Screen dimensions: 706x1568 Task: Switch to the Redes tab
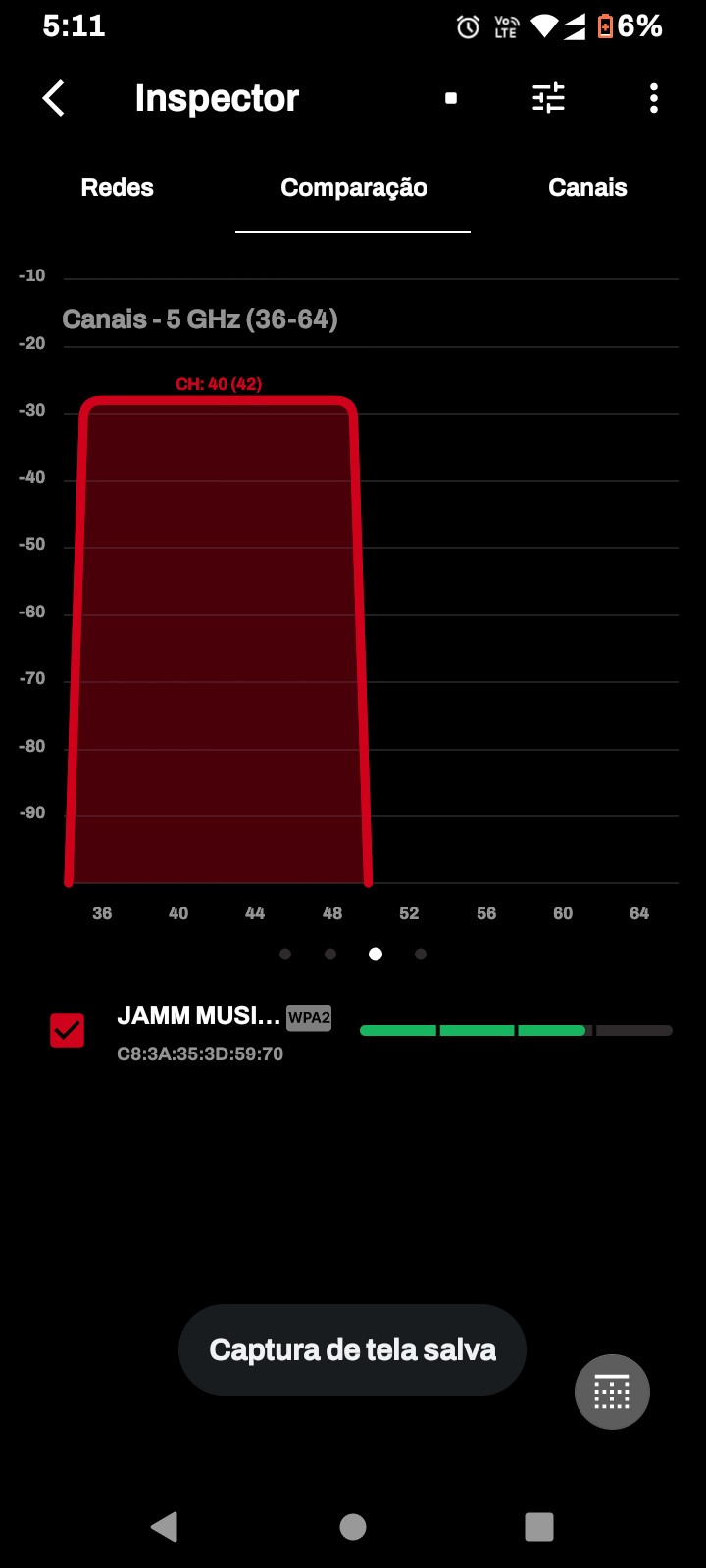[118, 188]
